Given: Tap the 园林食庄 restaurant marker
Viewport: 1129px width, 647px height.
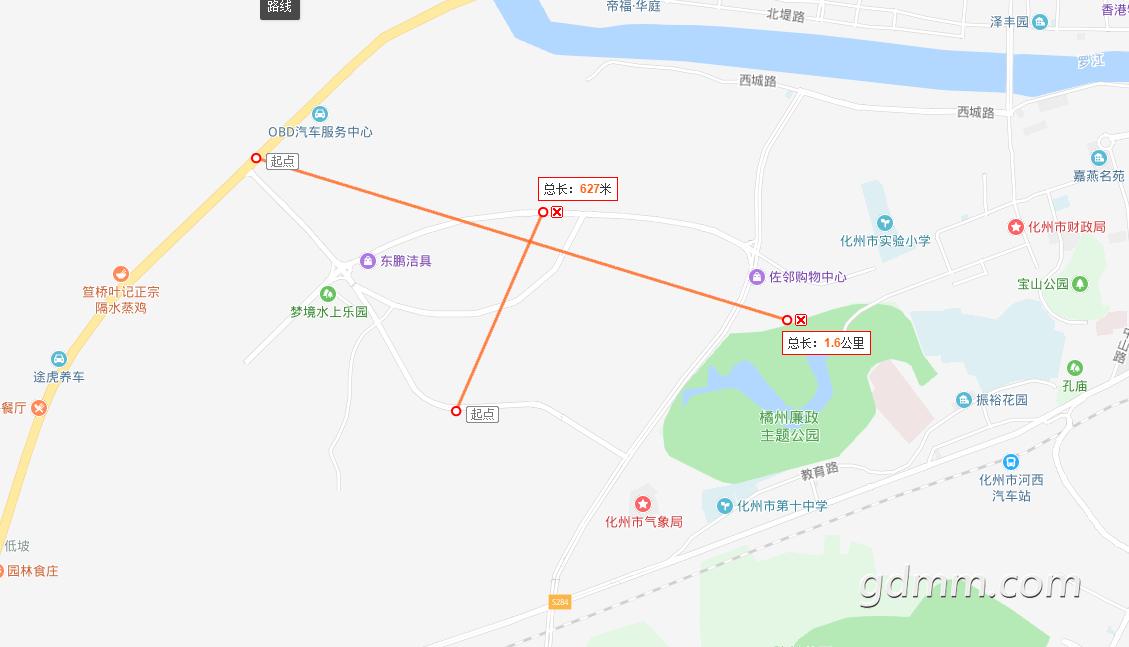Looking at the screenshot, I should click(x=4, y=571).
